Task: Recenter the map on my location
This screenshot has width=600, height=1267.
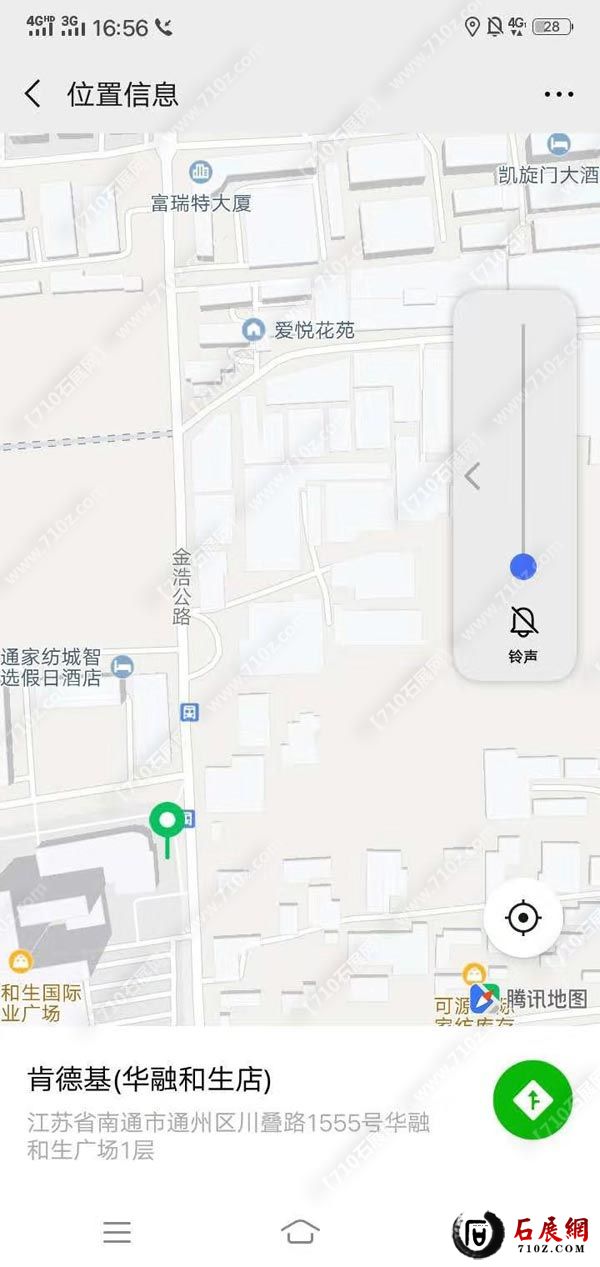Action: (x=523, y=917)
